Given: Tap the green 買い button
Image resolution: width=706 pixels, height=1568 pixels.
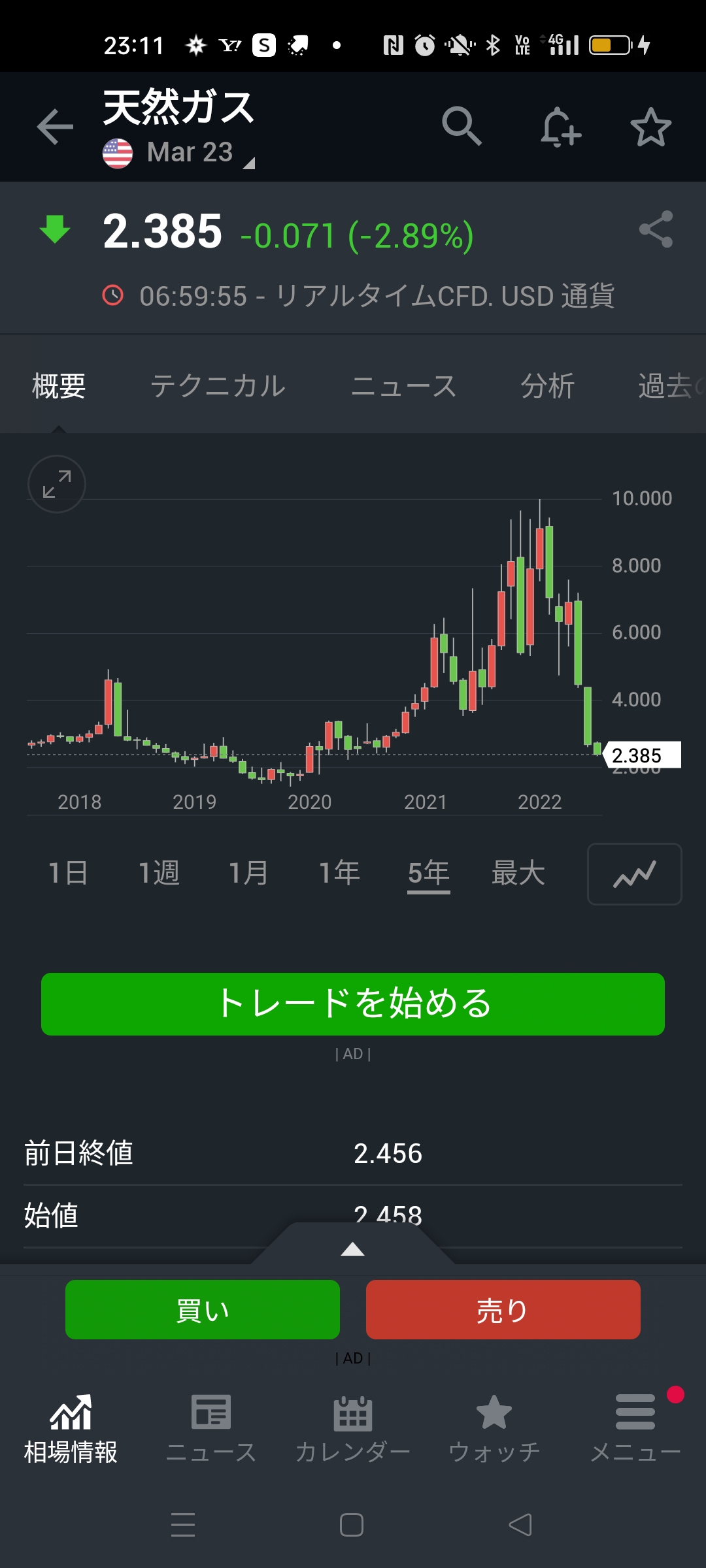Looking at the screenshot, I should [203, 1309].
